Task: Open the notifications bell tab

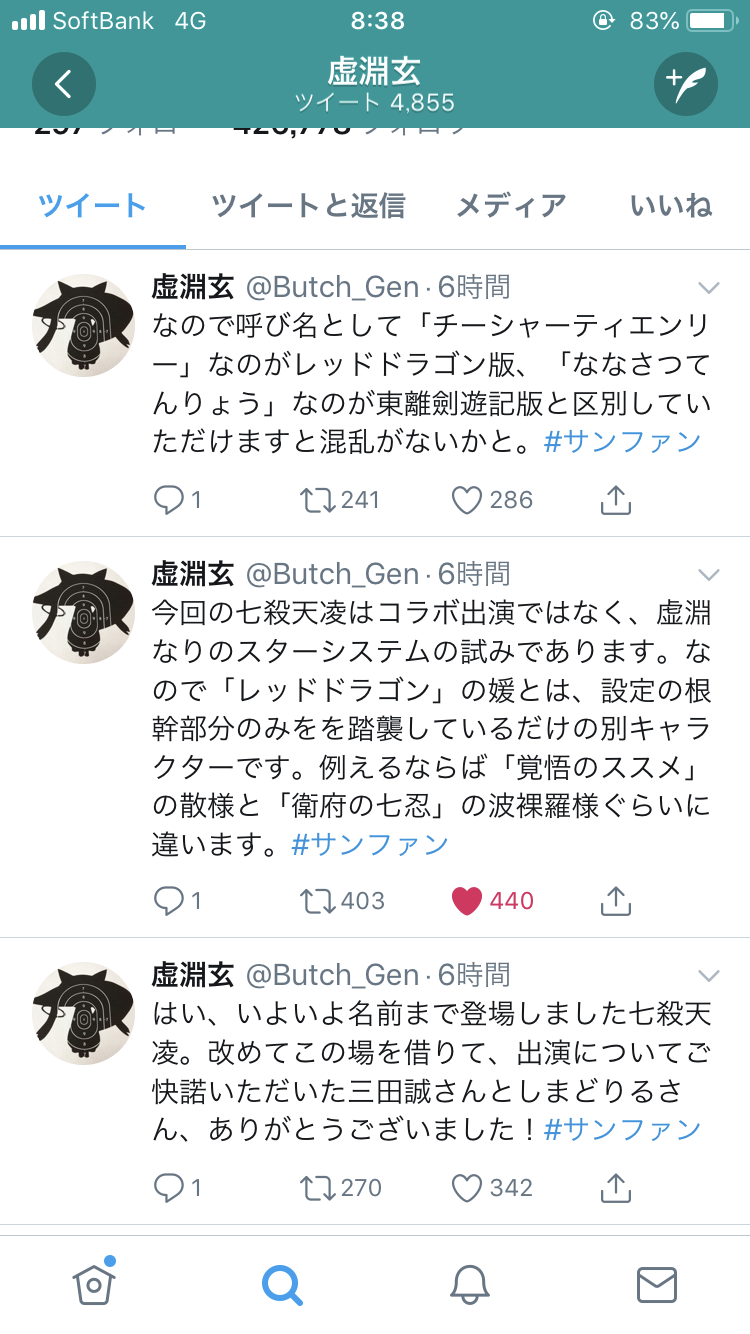Action: (x=470, y=1283)
